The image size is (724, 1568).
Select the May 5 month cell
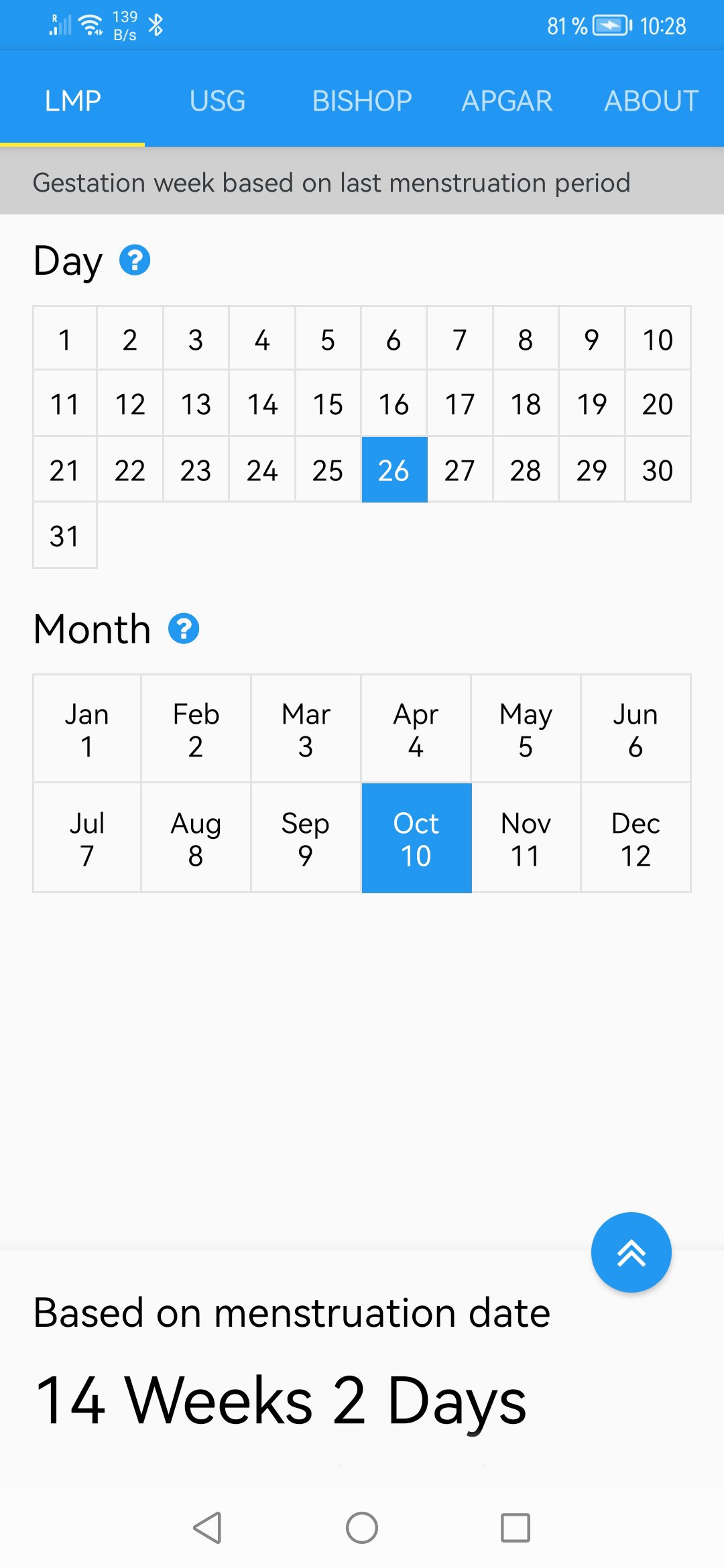coord(526,729)
